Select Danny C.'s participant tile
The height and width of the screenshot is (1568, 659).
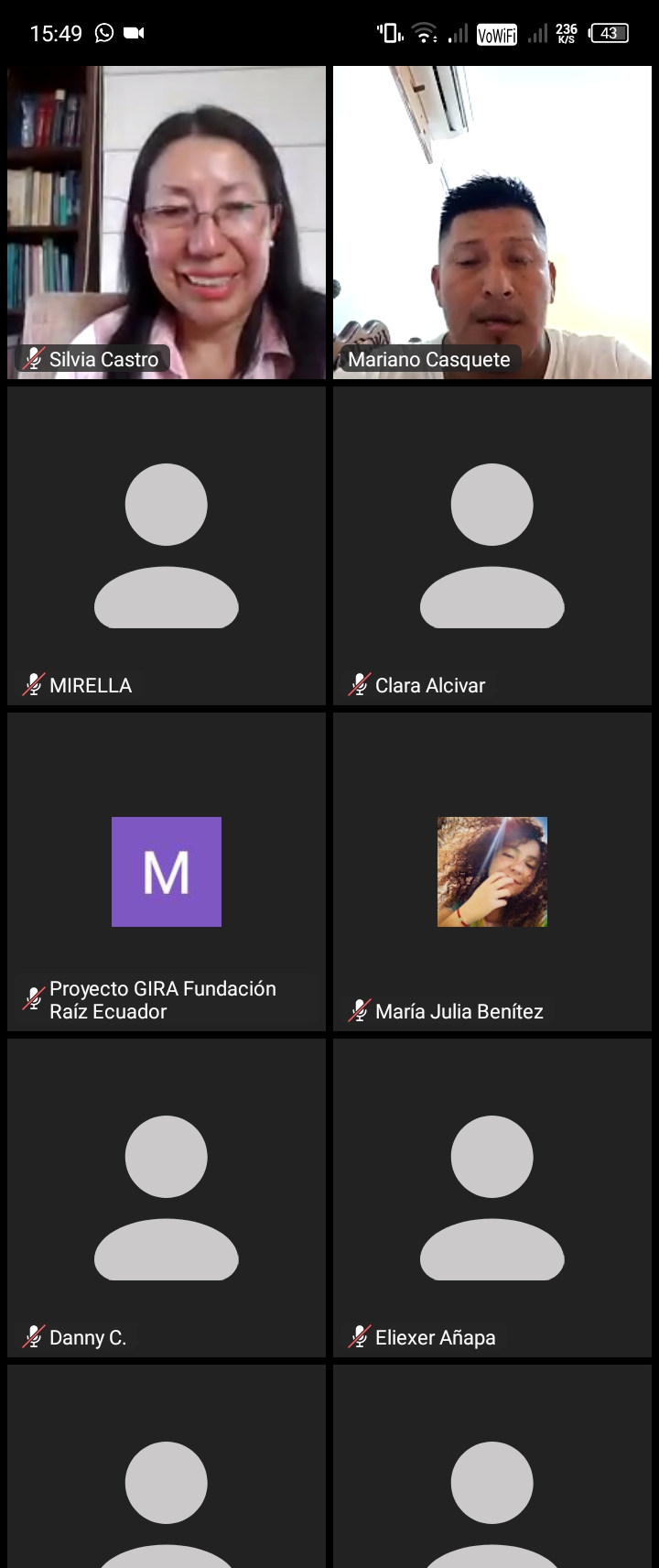point(167,1198)
